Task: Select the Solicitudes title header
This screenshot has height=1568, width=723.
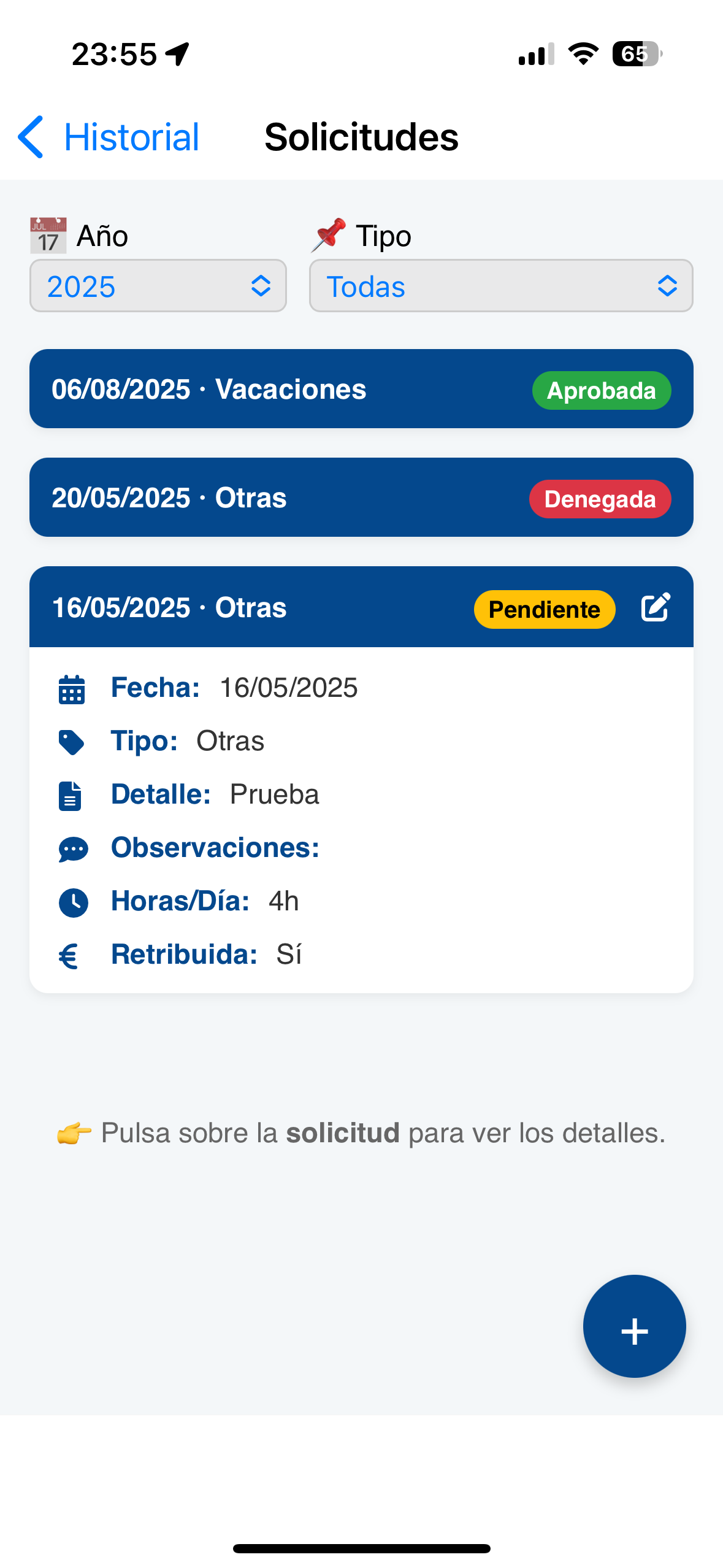Action: 361,137
